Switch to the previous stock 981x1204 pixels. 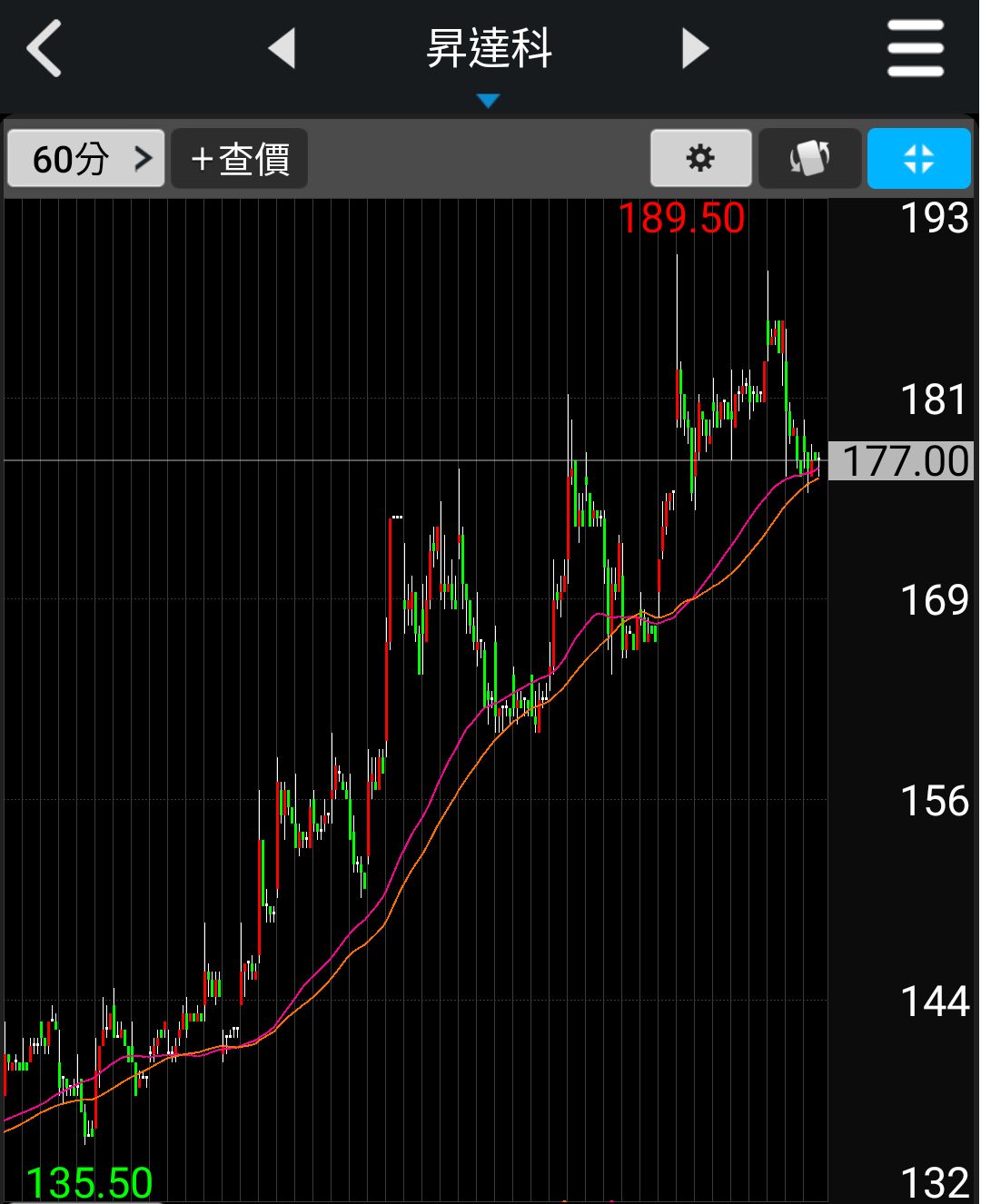coord(282,48)
